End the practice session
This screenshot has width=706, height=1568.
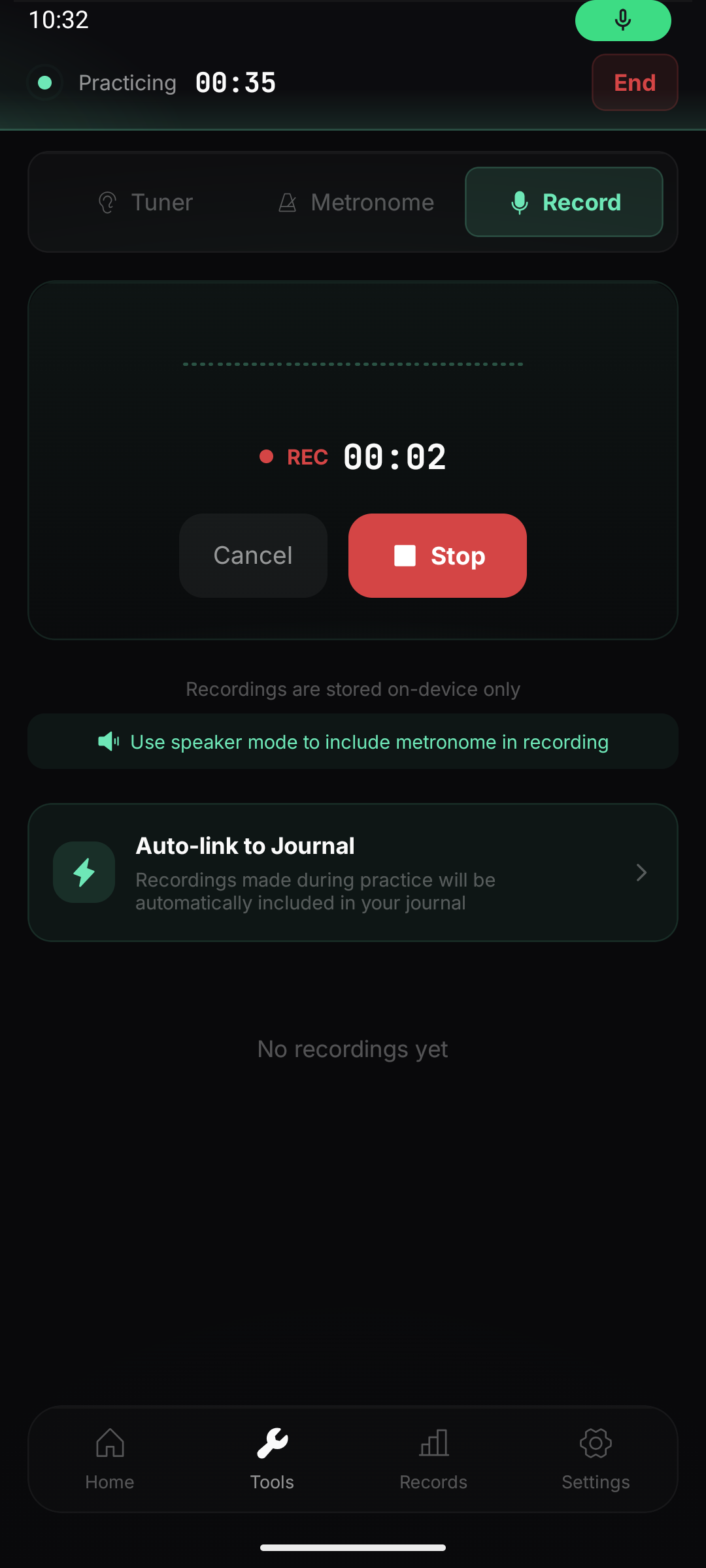click(x=635, y=82)
